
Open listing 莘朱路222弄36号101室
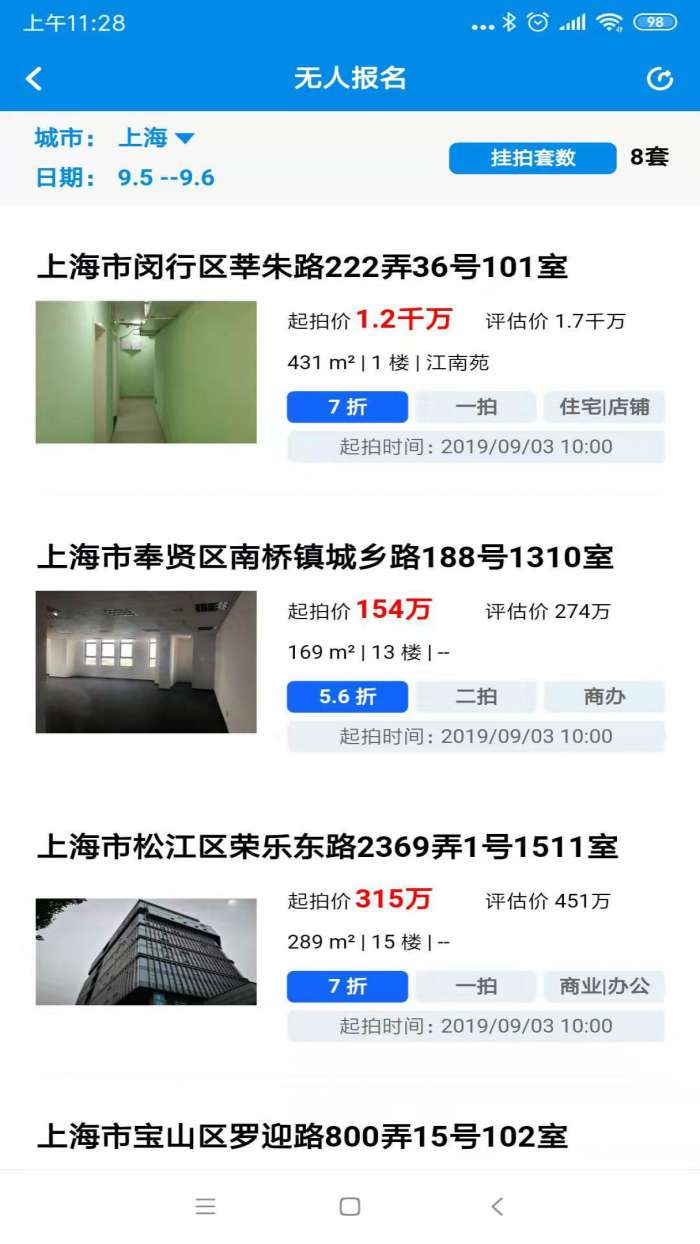(302, 267)
